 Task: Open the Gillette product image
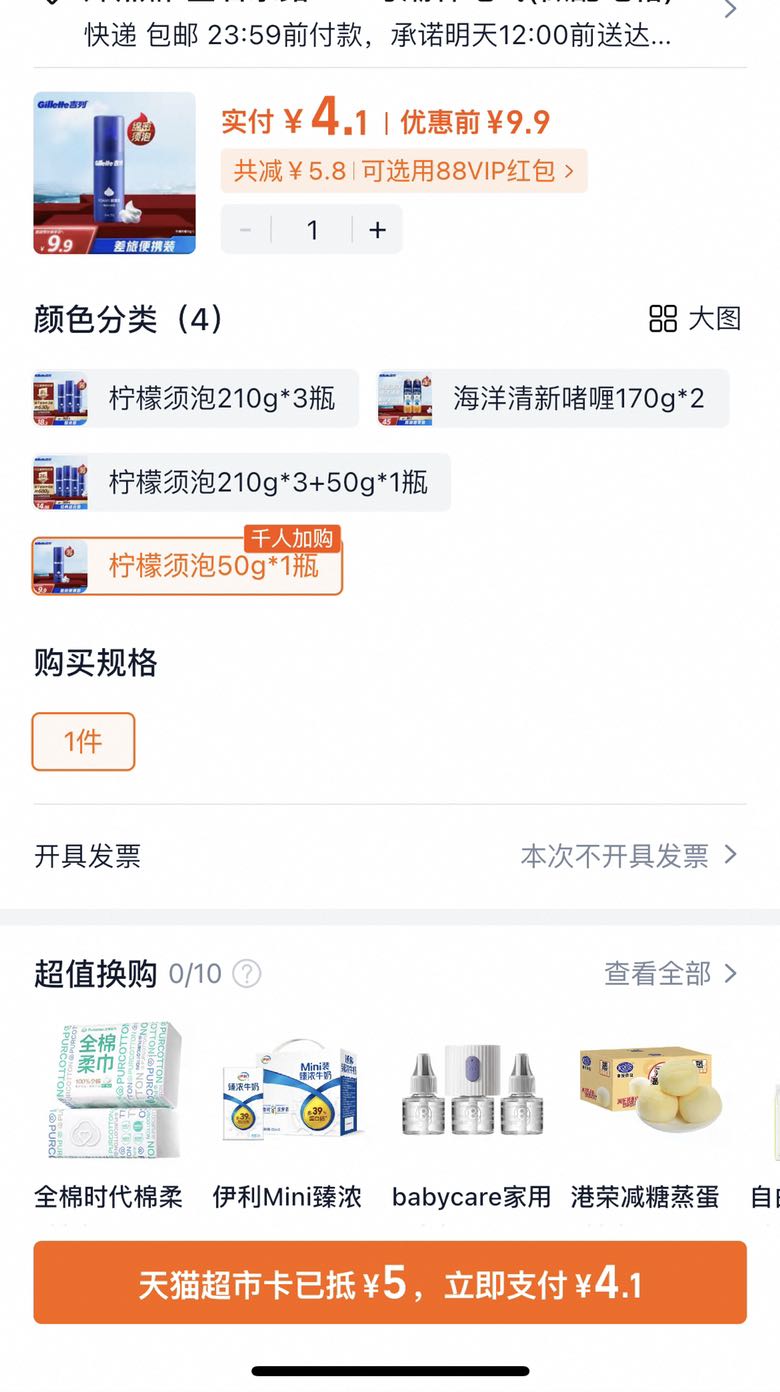pyautogui.click(x=114, y=173)
